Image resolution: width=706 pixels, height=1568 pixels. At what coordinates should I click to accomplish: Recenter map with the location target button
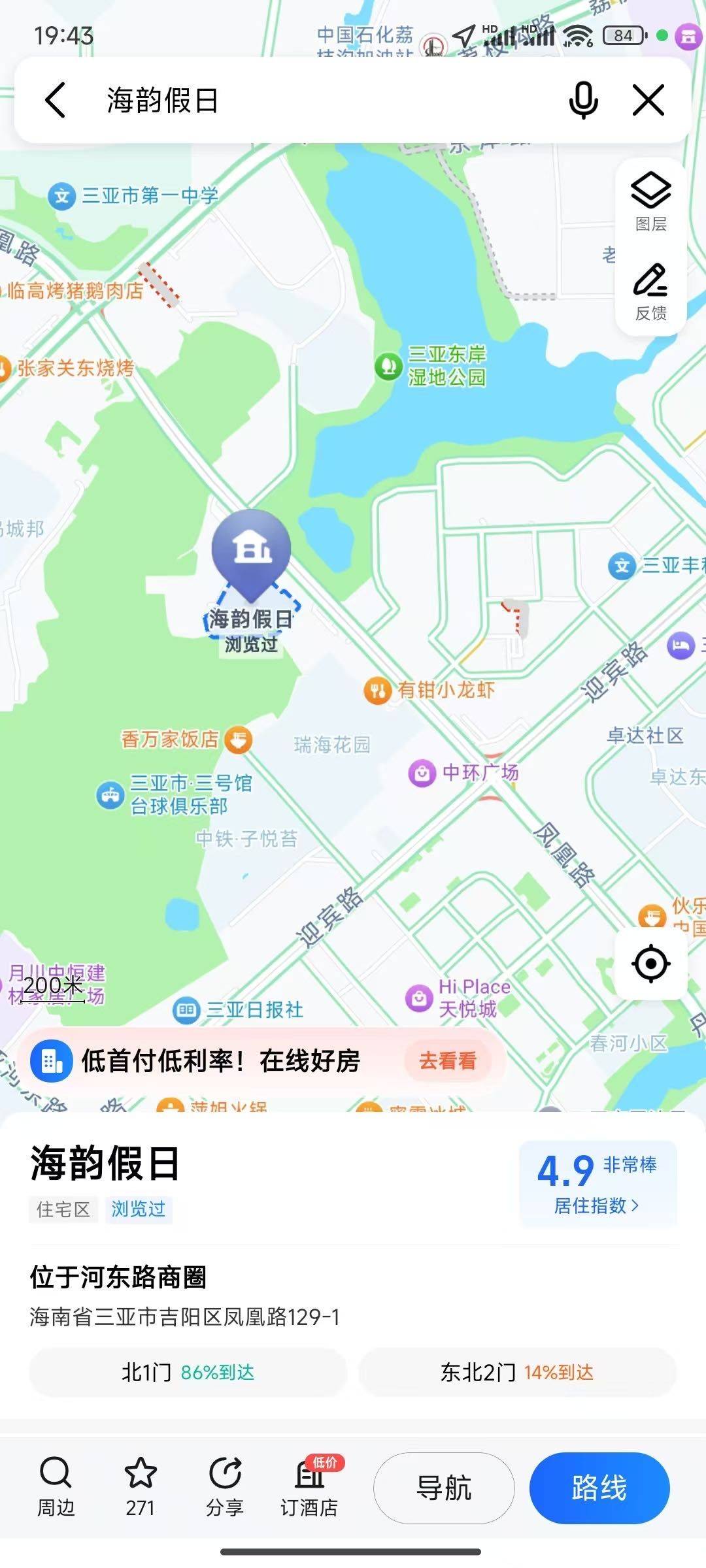click(x=651, y=963)
